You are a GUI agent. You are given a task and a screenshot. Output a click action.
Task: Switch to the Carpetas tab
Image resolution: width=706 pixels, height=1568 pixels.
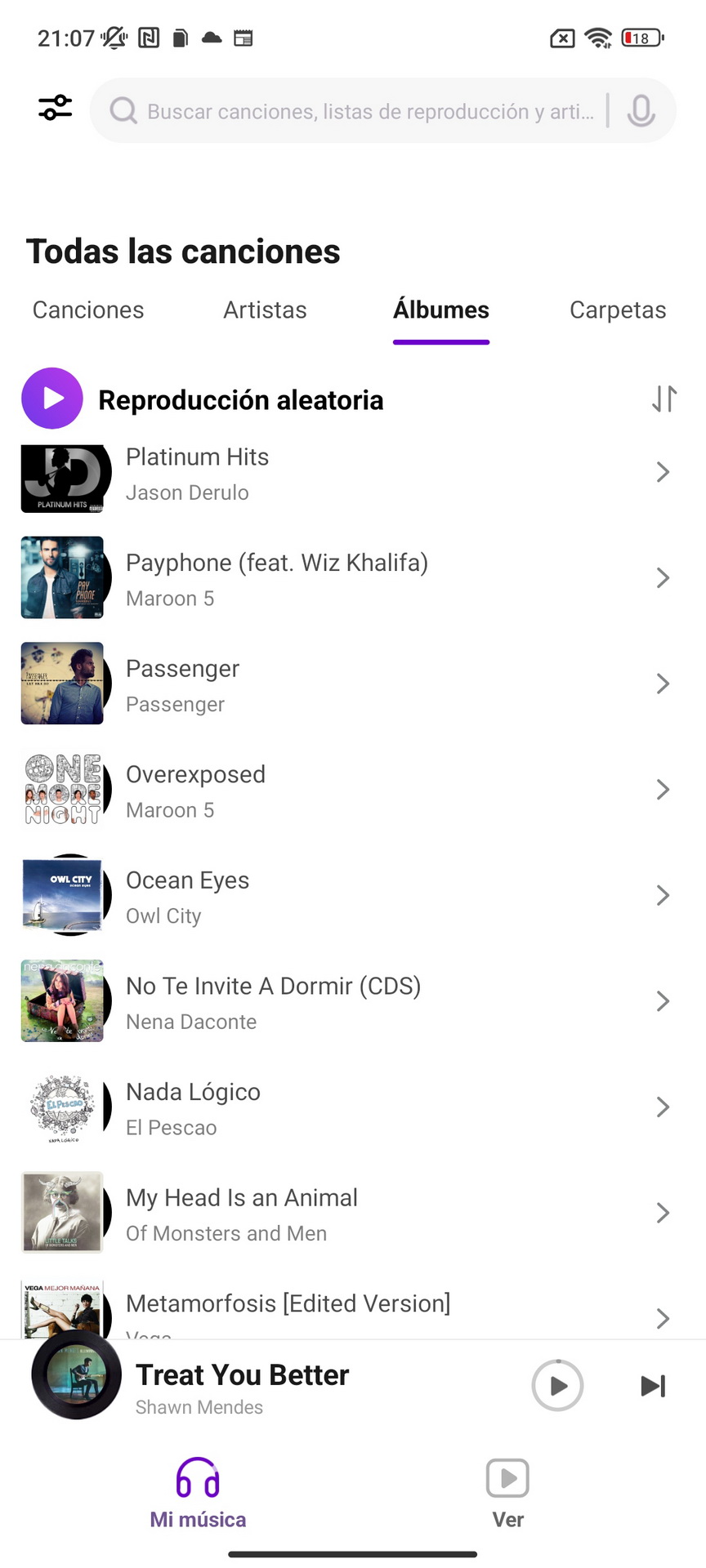(618, 310)
